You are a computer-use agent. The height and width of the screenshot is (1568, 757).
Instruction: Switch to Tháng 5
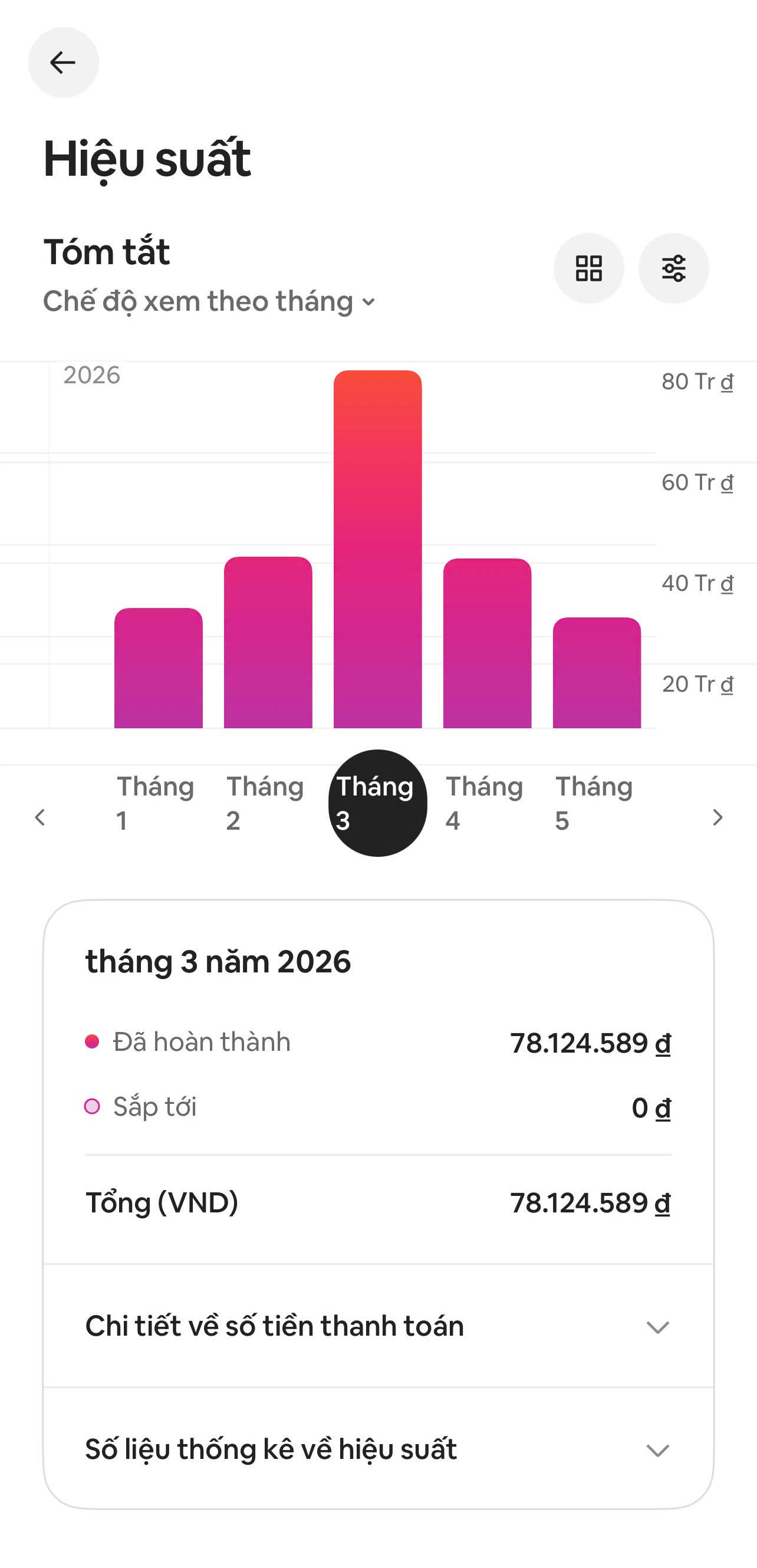tap(593, 803)
